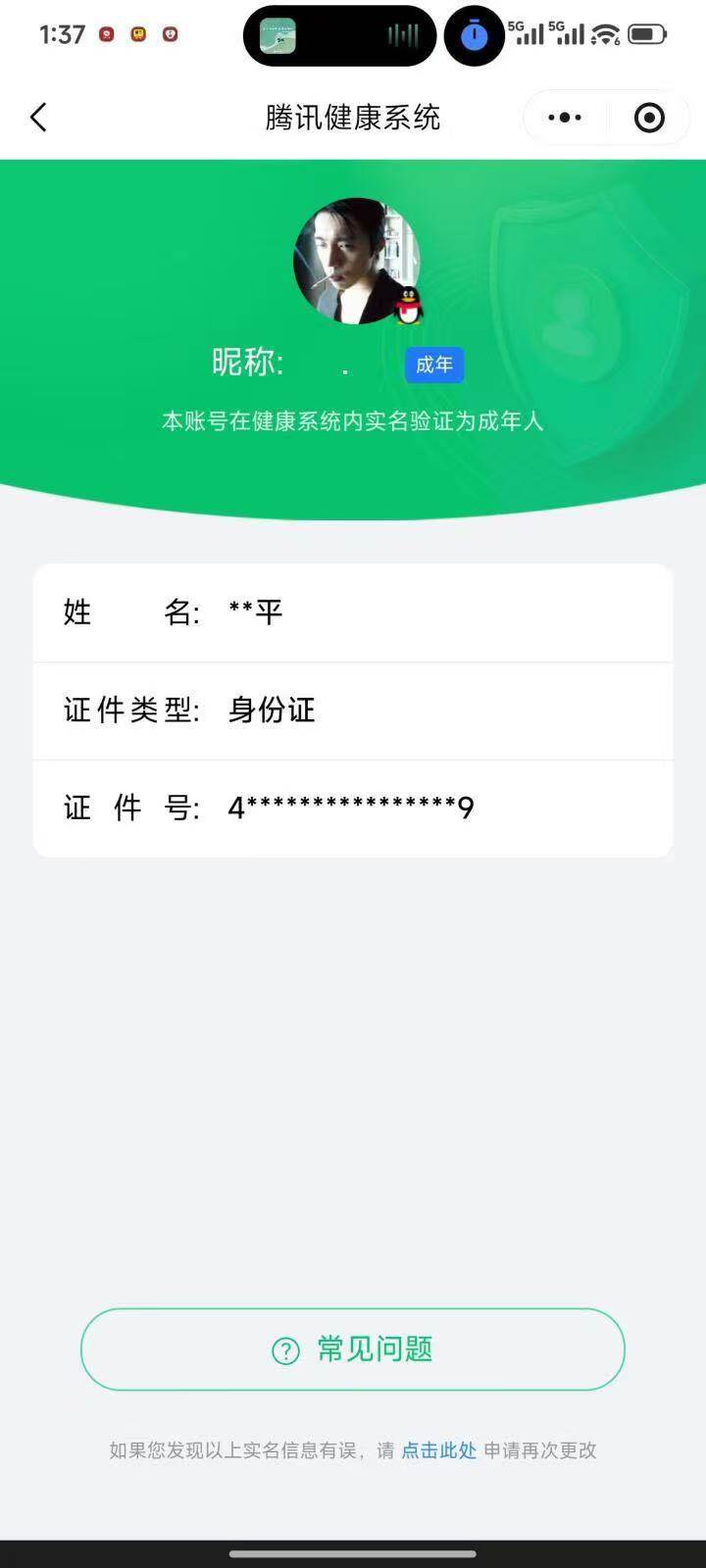Tap the 腾讯健康系统 title
This screenshot has height=1568, width=706.
pos(353,117)
